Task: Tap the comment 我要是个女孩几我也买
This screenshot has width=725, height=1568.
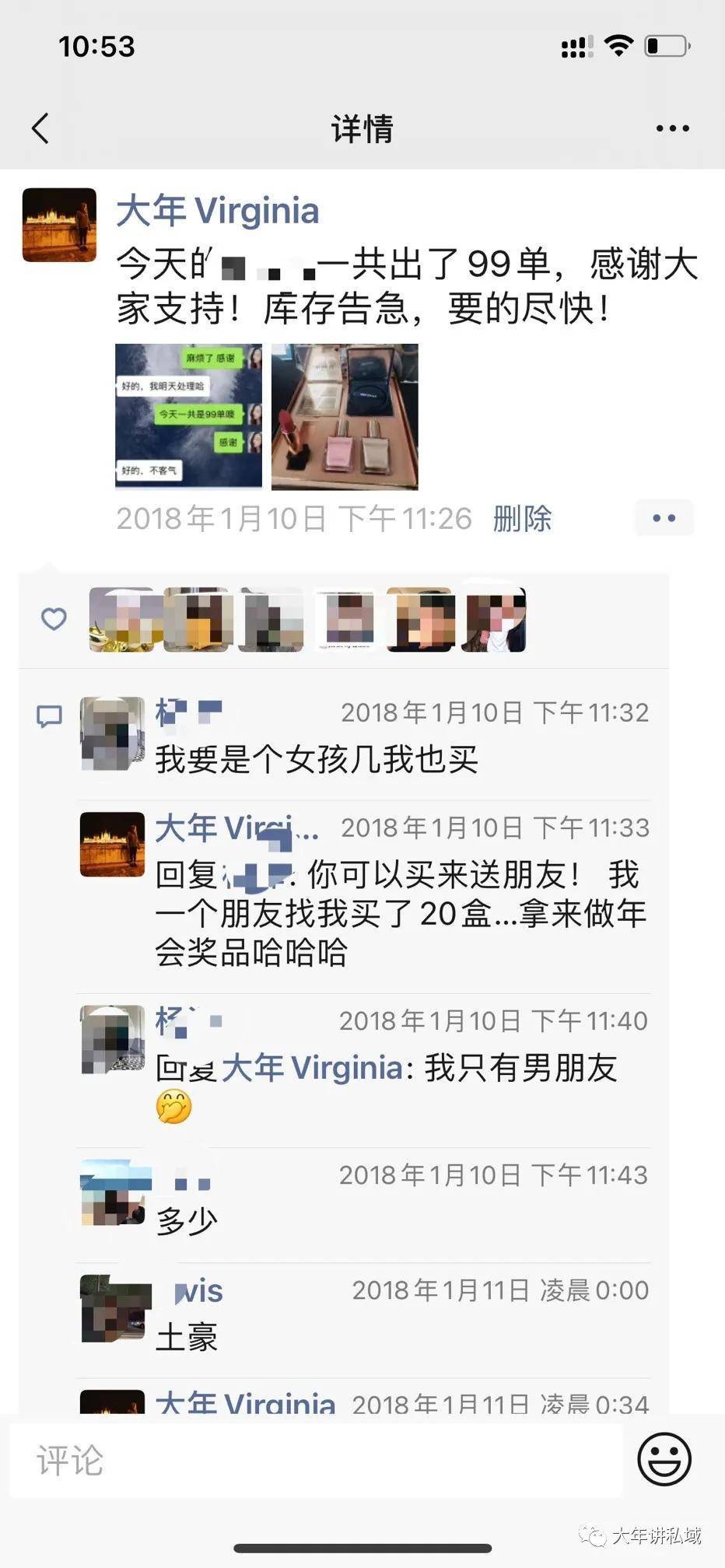Action: click(x=317, y=759)
